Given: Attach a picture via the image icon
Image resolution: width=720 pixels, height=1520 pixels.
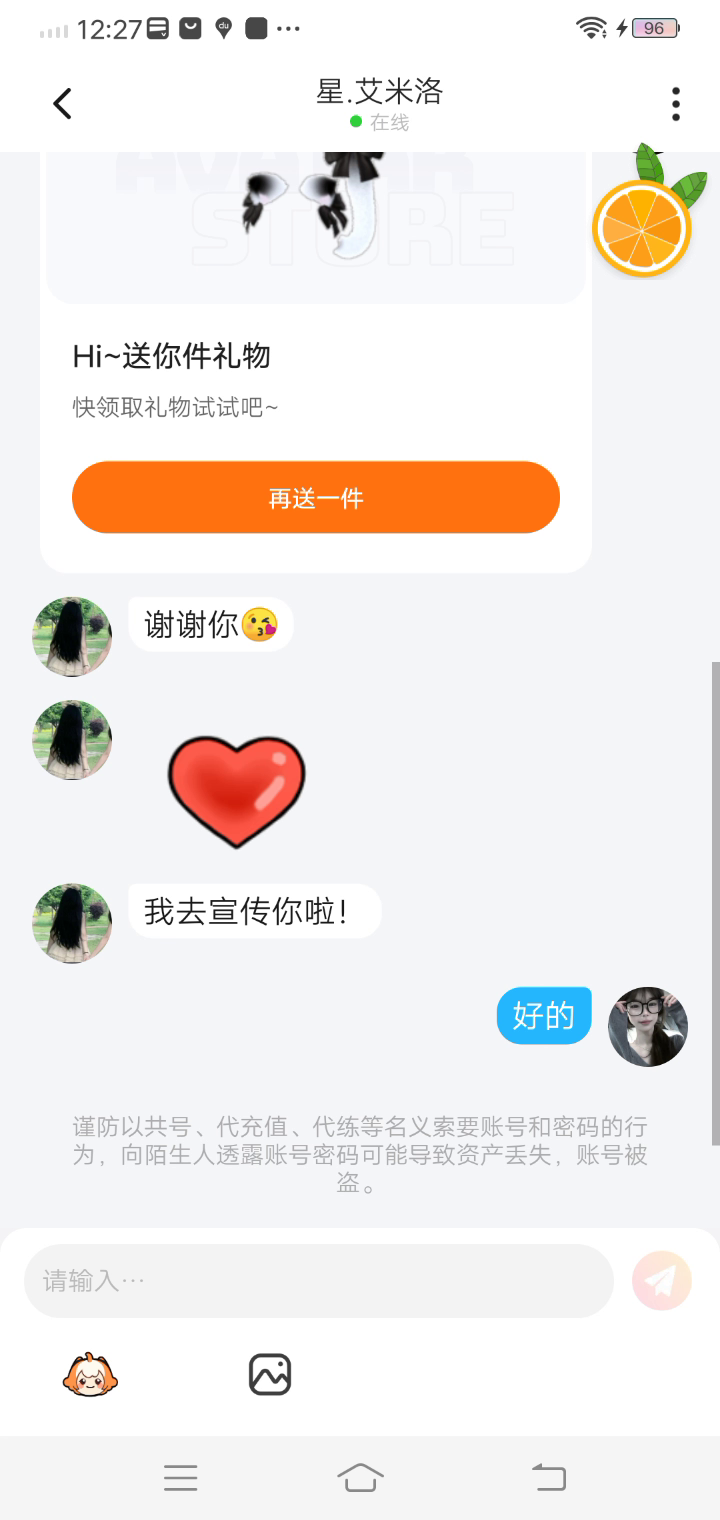Looking at the screenshot, I should click(x=269, y=1375).
